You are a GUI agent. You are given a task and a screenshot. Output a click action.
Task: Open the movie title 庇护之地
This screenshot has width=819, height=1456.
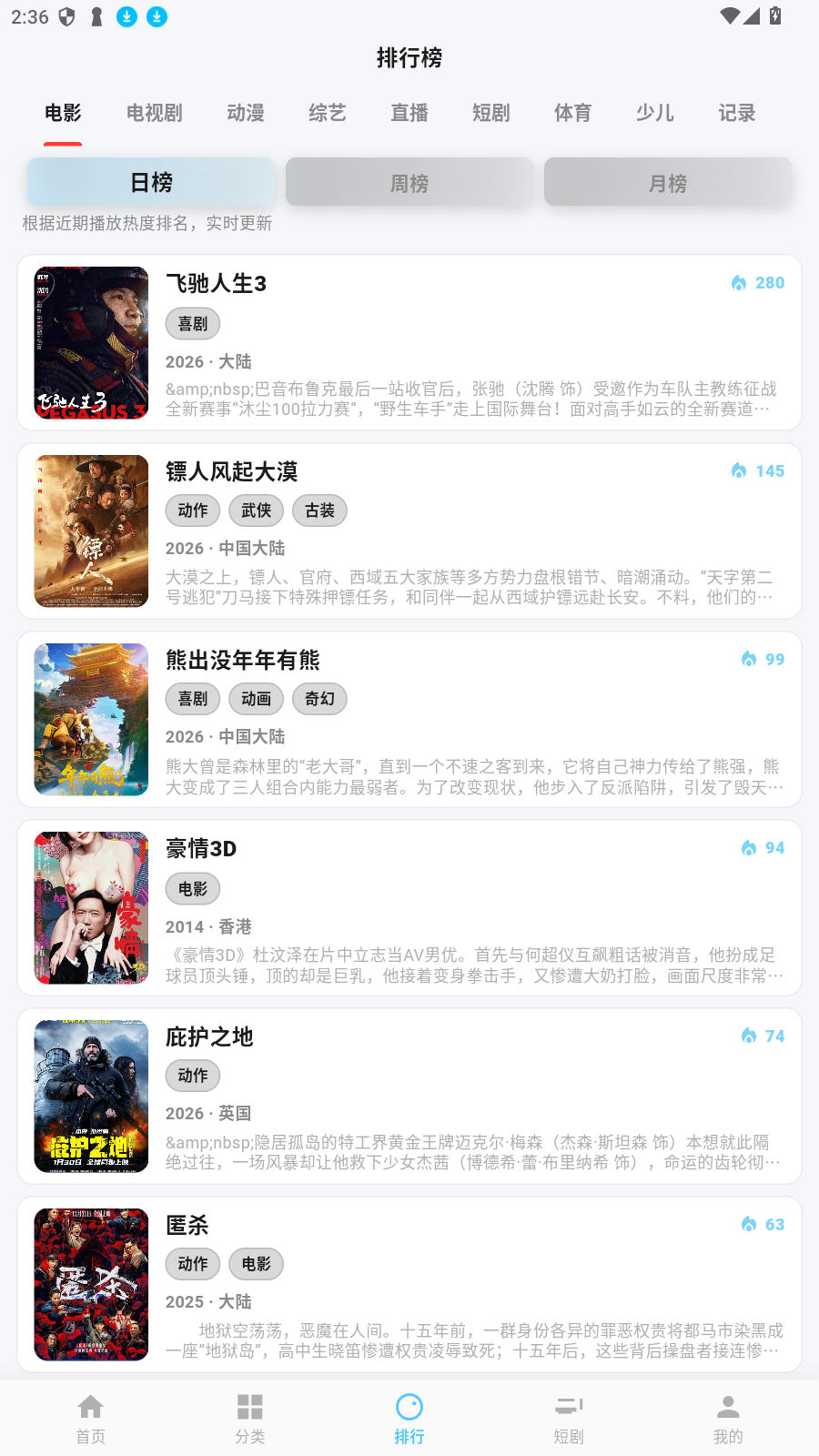tap(209, 1036)
